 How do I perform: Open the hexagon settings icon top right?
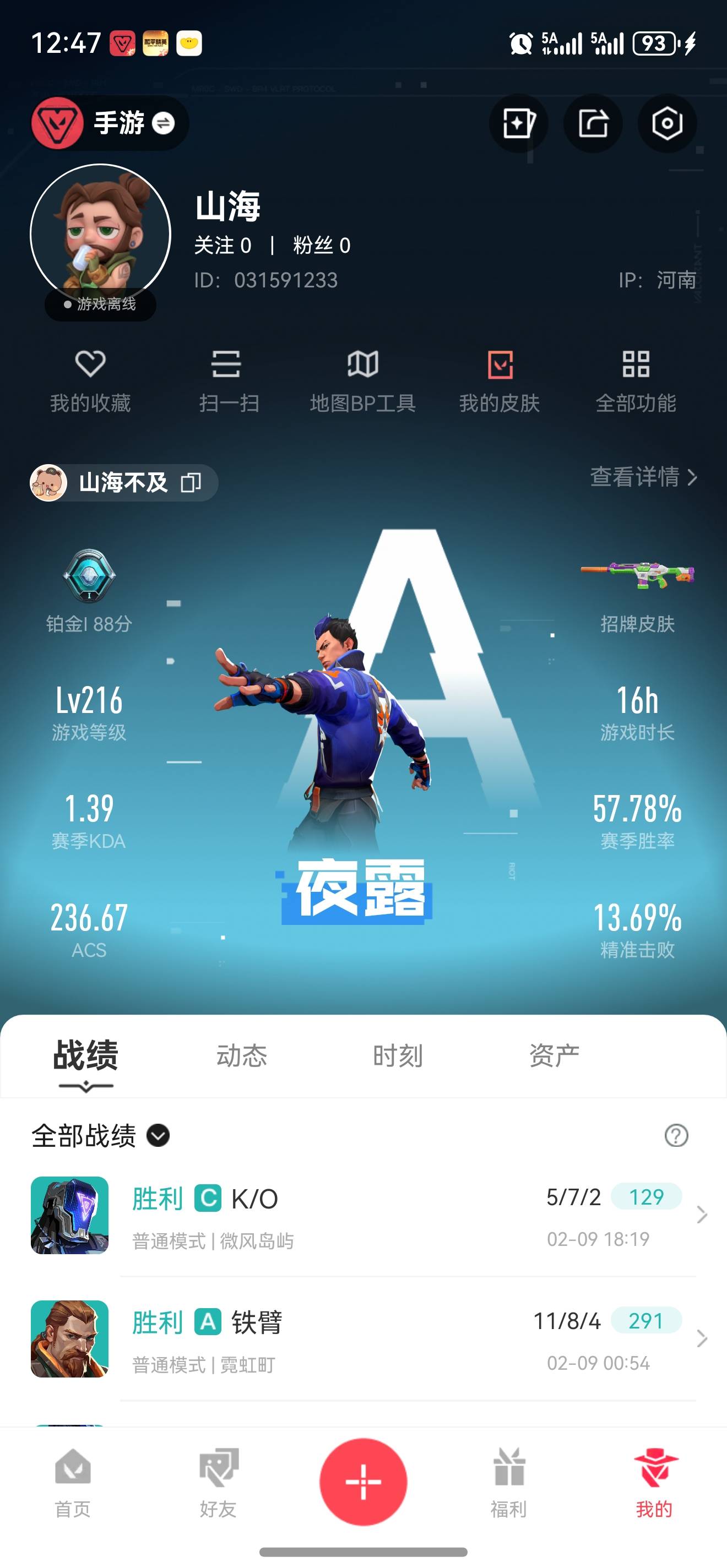tap(667, 122)
